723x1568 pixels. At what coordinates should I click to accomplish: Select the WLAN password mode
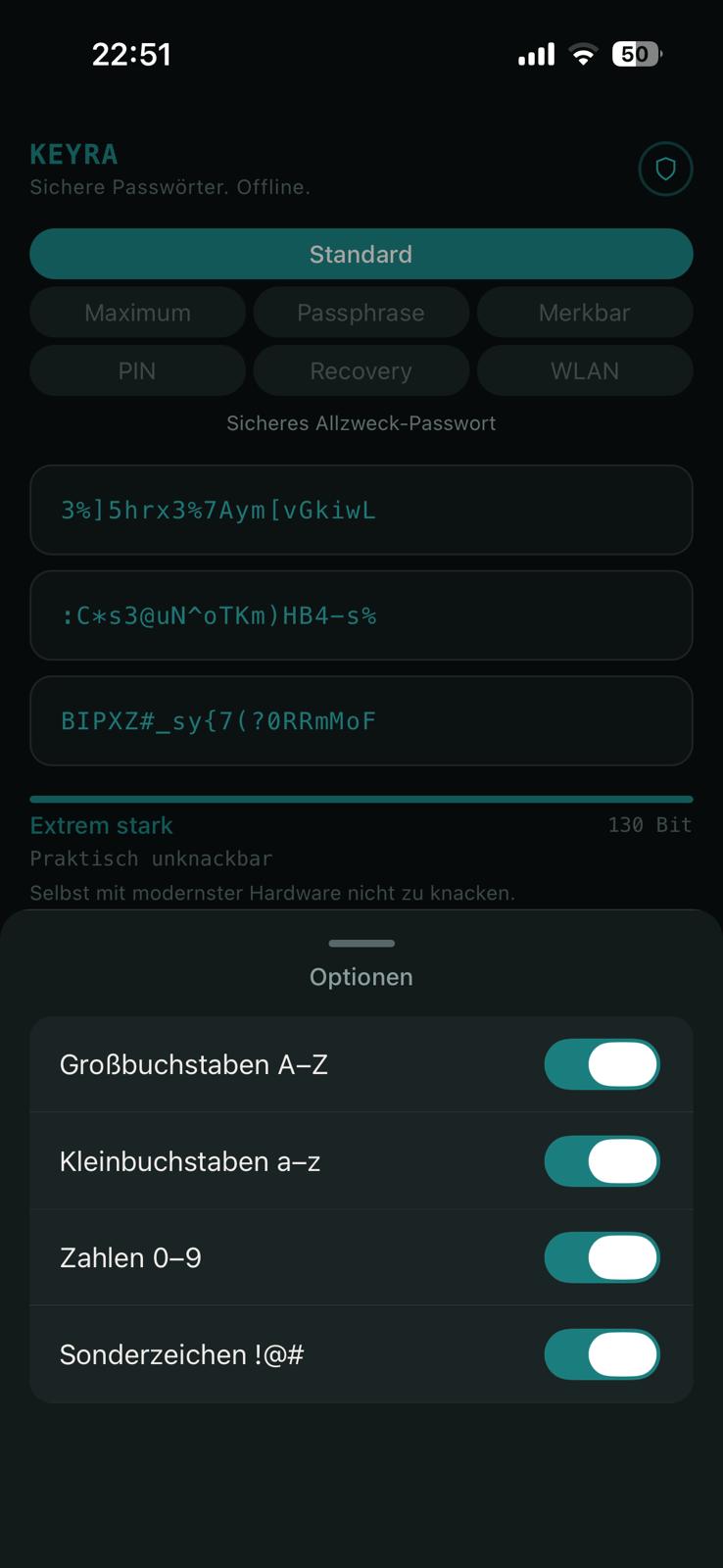tap(584, 370)
